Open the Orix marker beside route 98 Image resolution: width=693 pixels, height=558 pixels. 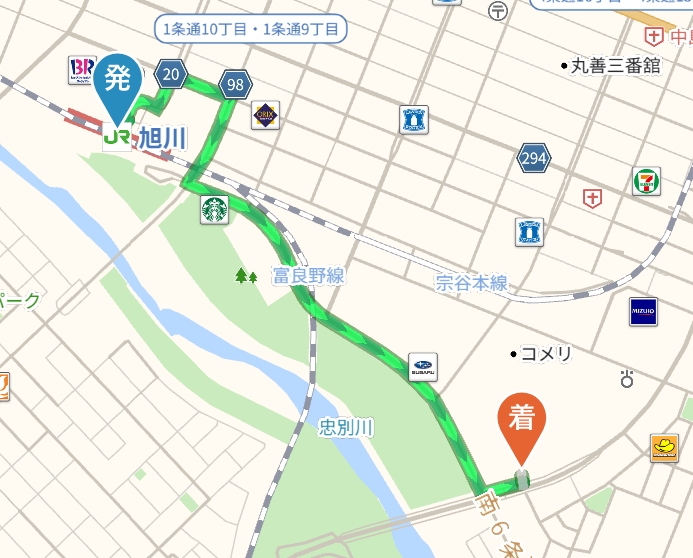(x=265, y=114)
